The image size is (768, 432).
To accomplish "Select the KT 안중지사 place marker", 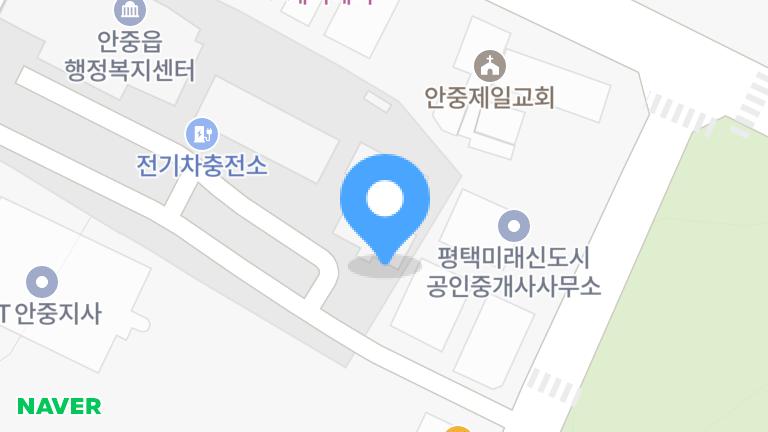I will click(x=42, y=281).
